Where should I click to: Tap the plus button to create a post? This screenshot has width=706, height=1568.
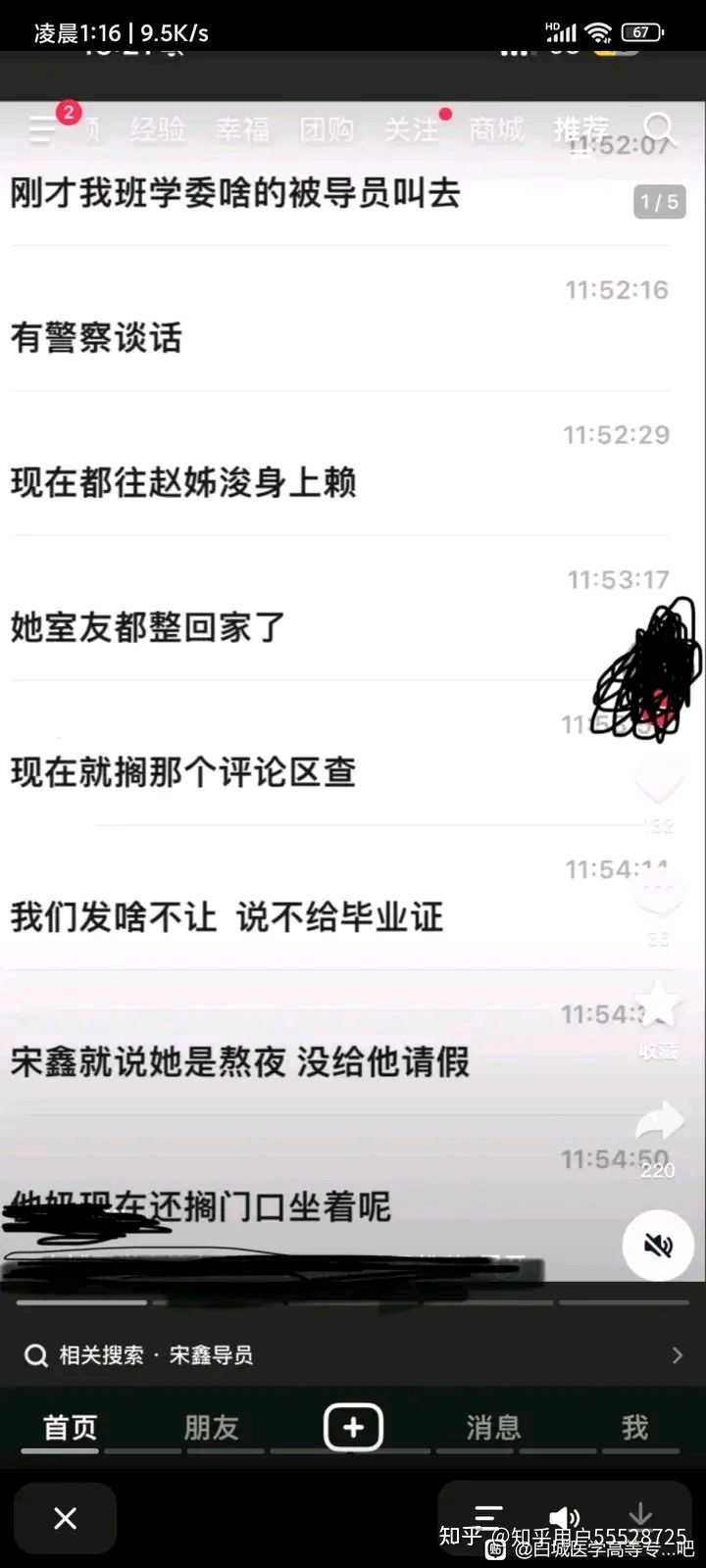pyautogui.click(x=353, y=1427)
